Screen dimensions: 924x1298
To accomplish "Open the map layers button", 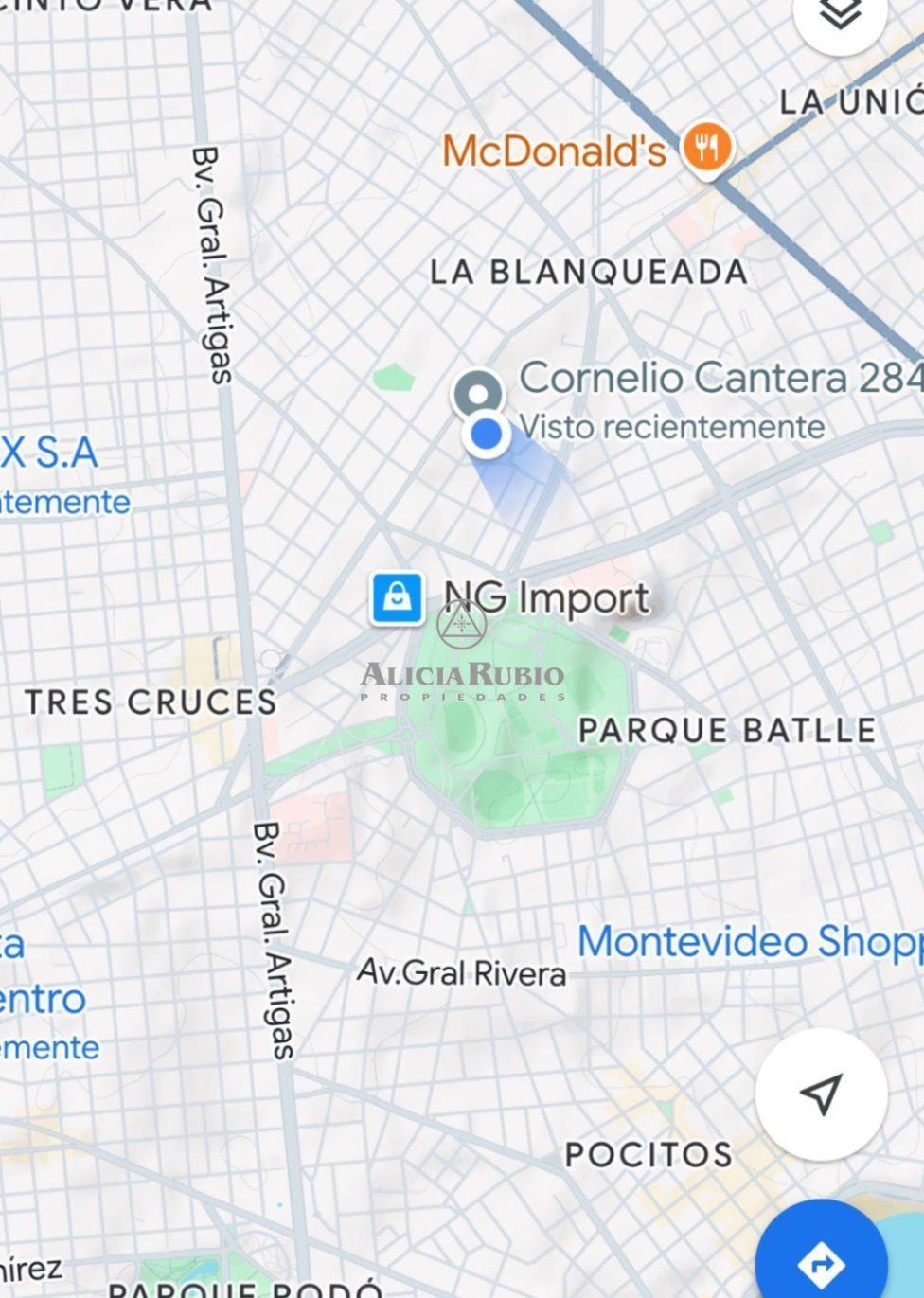I will coord(839,15).
